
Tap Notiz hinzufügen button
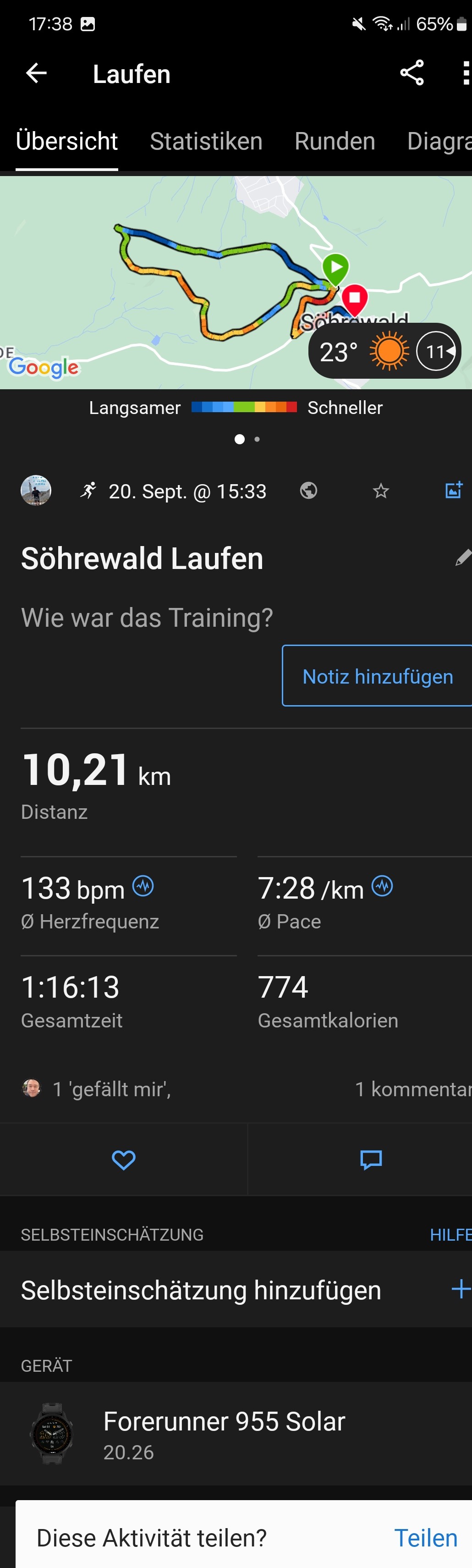(377, 676)
